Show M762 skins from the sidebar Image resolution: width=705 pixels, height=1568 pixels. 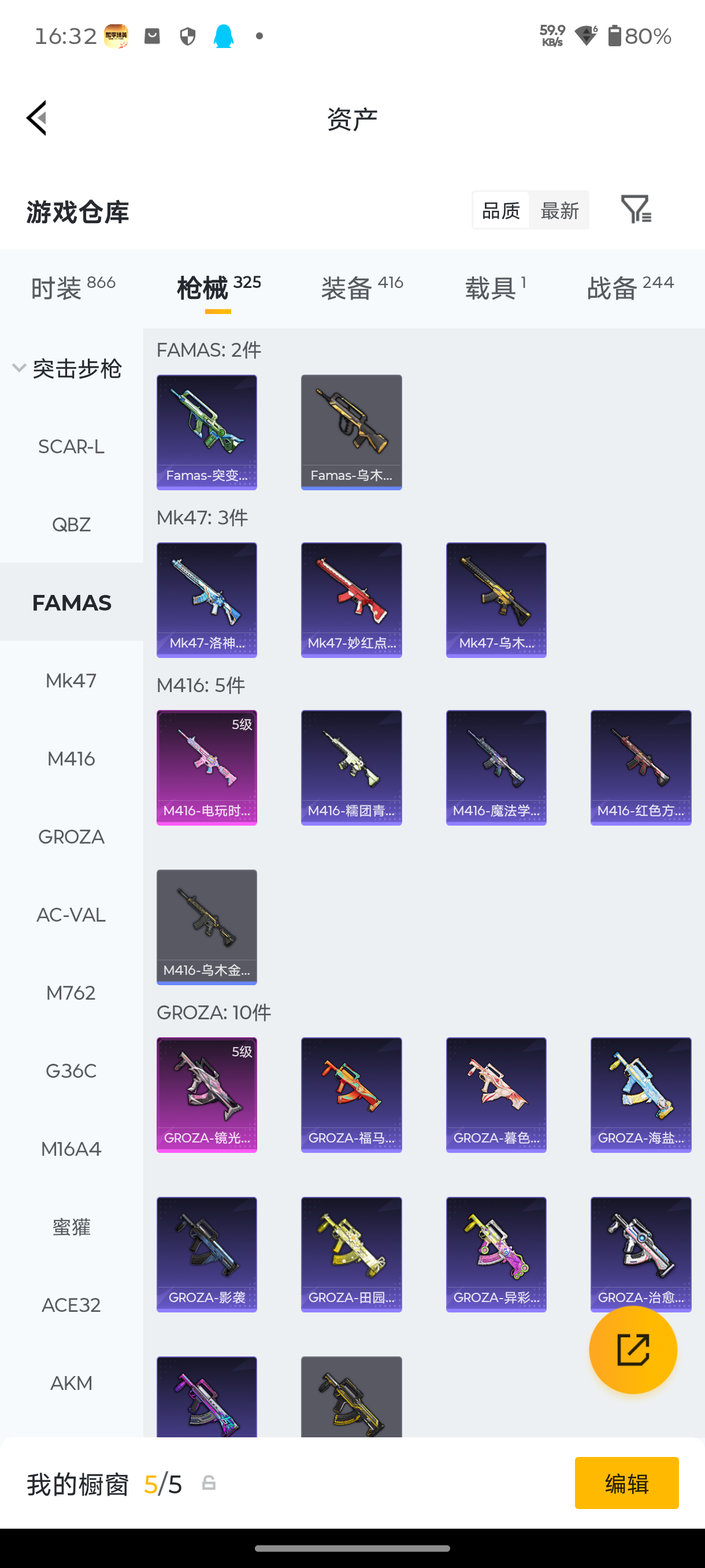pyautogui.click(x=71, y=993)
